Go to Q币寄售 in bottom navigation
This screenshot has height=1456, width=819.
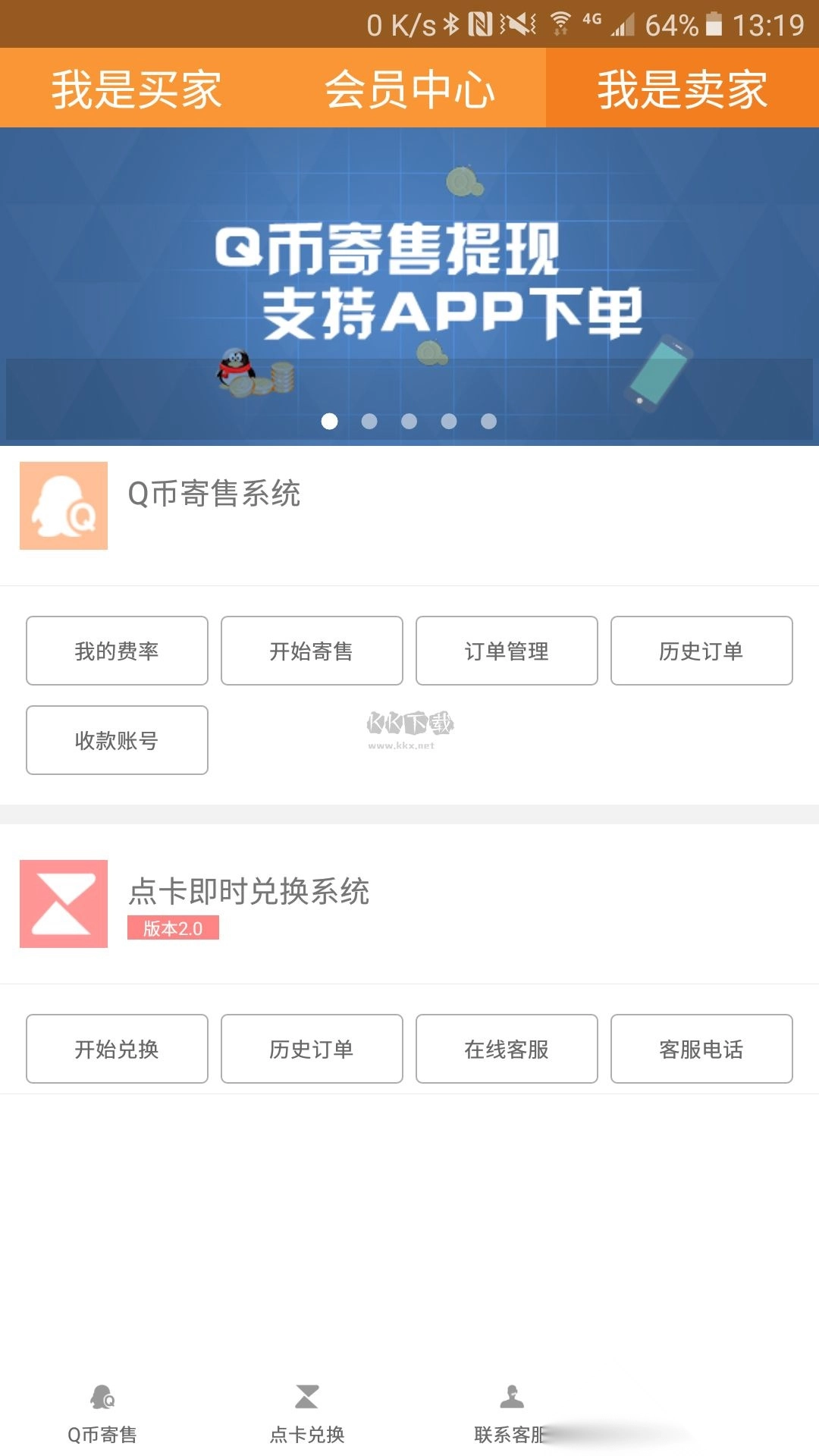102,1414
